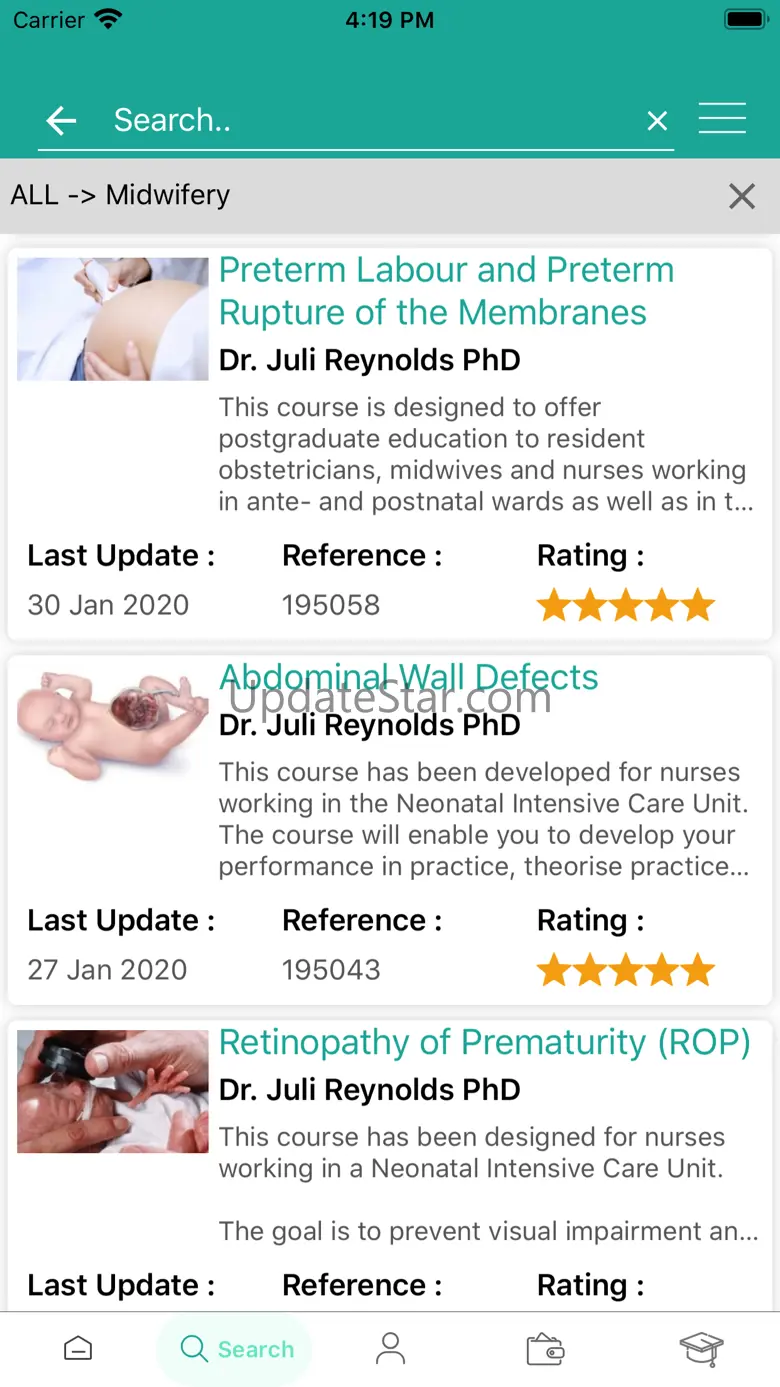The image size is (780, 1387).
Task: Tap the Search text field
Action: tap(370, 121)
